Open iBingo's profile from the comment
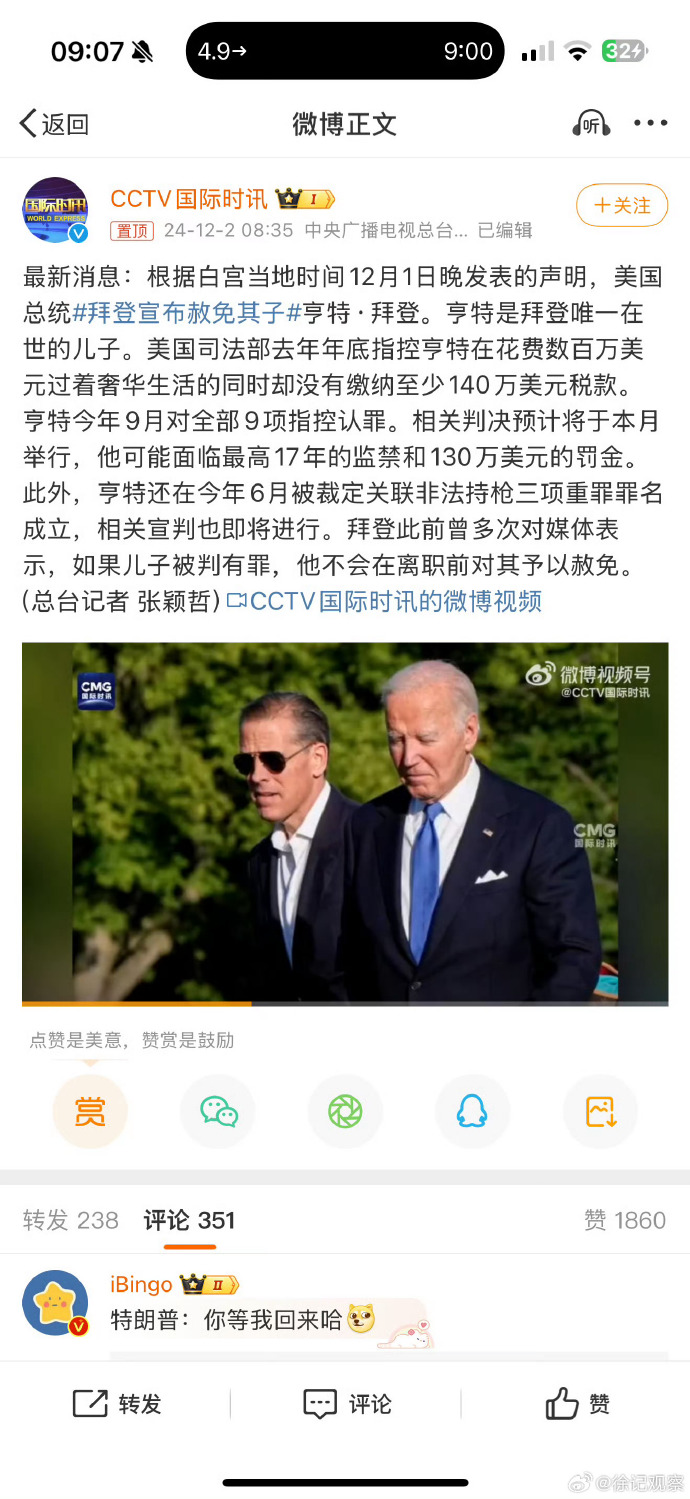This screenshot has height=1499, width=690. pos(56,1303)
